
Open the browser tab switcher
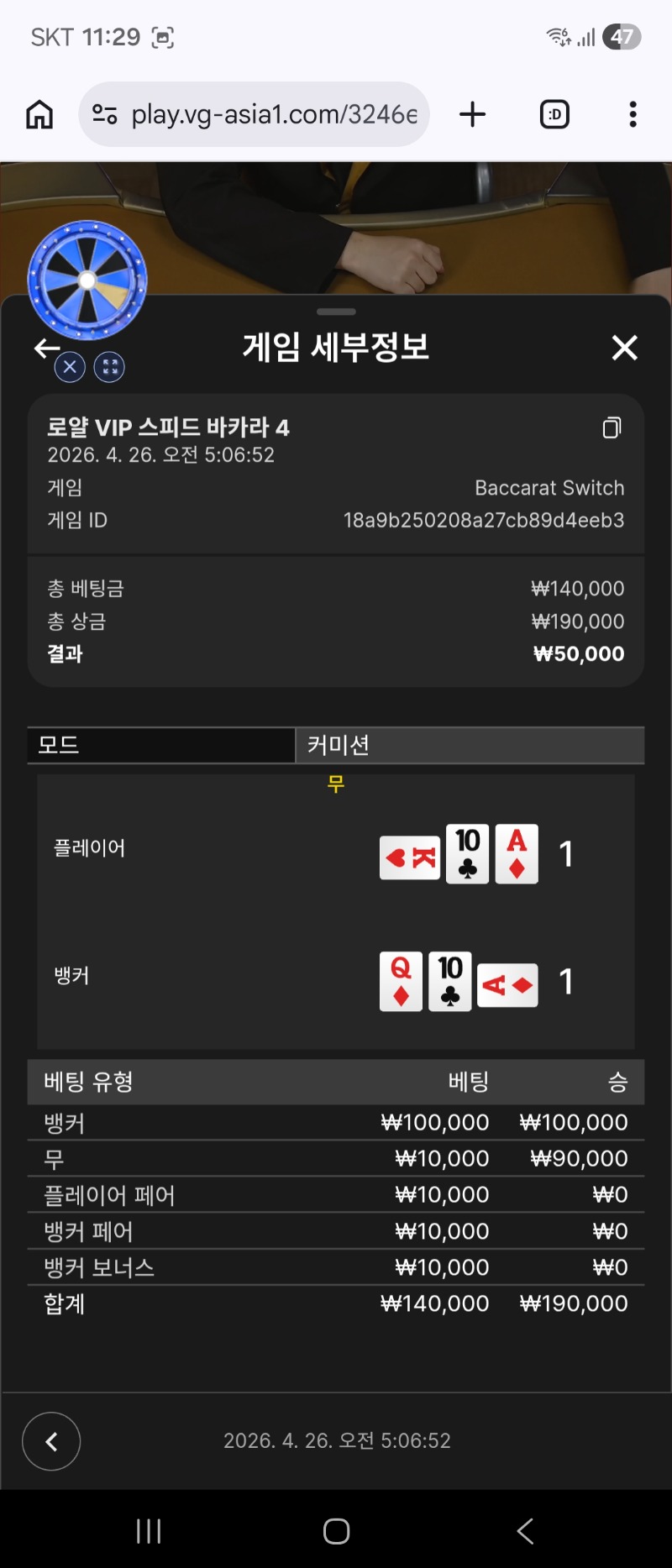(554, 114)
